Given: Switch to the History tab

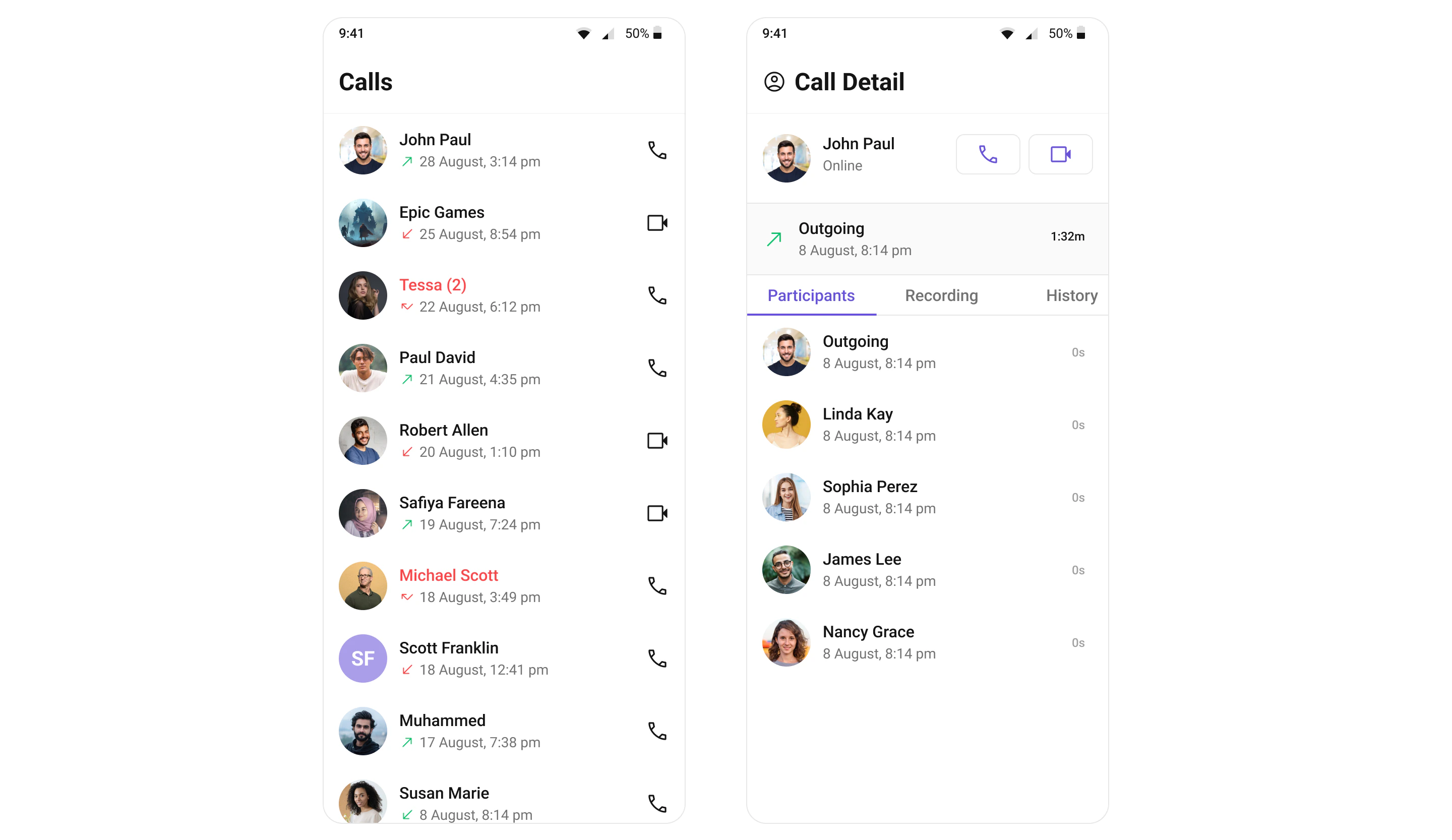Looking at the screenshot, I should [x=1071, y=295].
